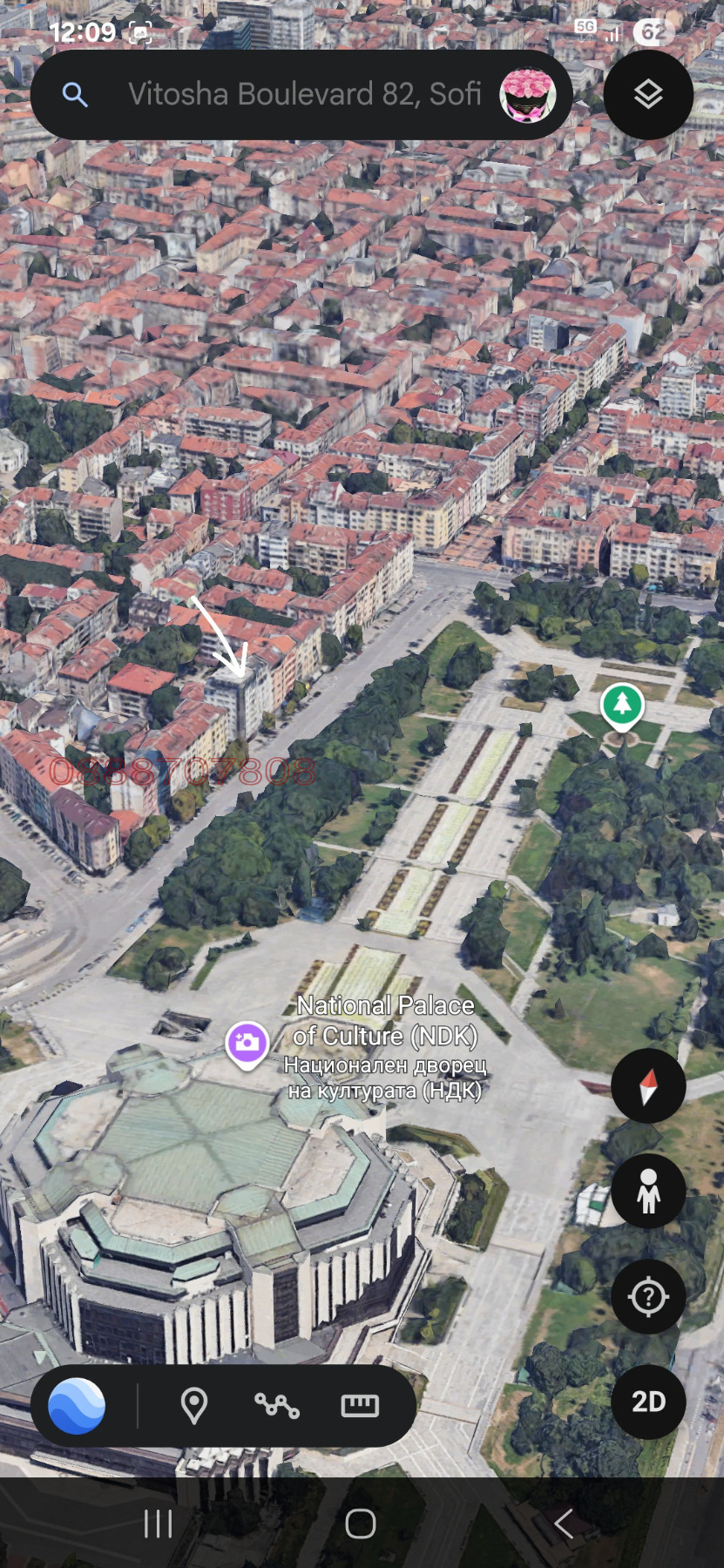Add a placemark pin

(193, 1405)
